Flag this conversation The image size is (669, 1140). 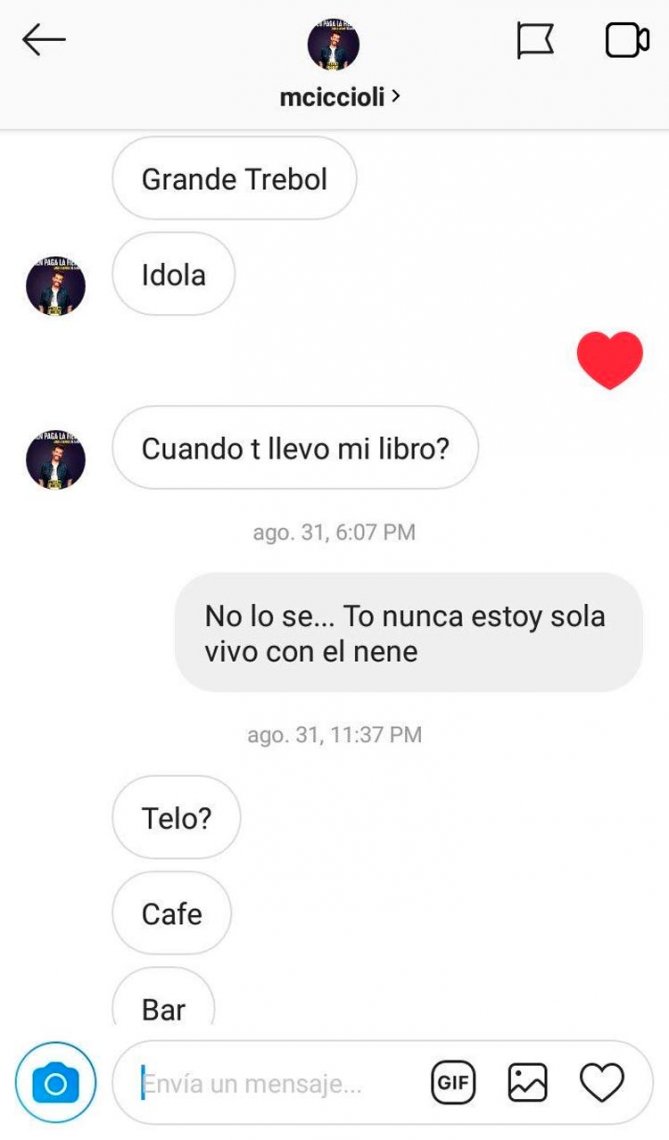(x=535, y=40)
